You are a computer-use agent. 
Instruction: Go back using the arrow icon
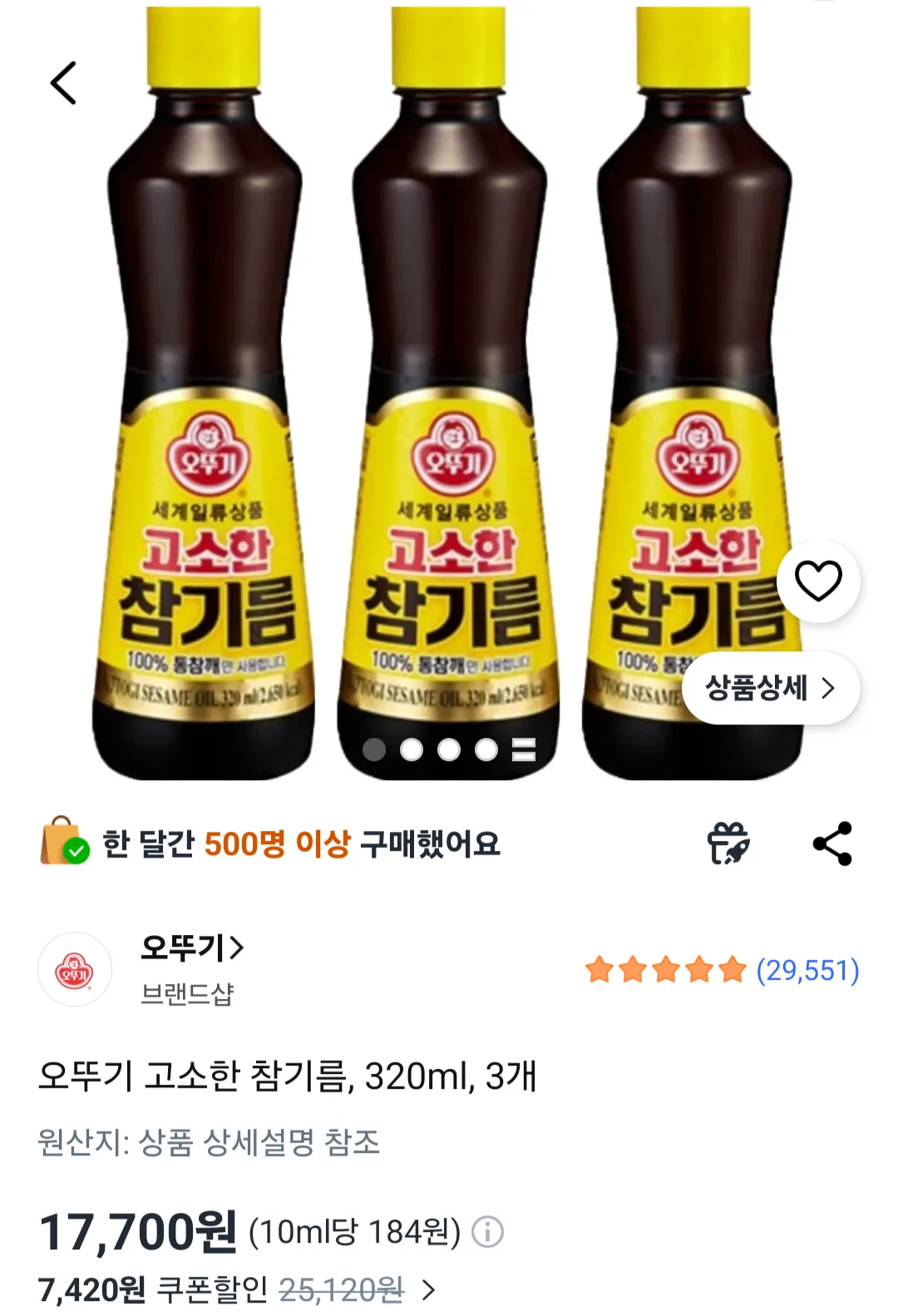[63, 83]
